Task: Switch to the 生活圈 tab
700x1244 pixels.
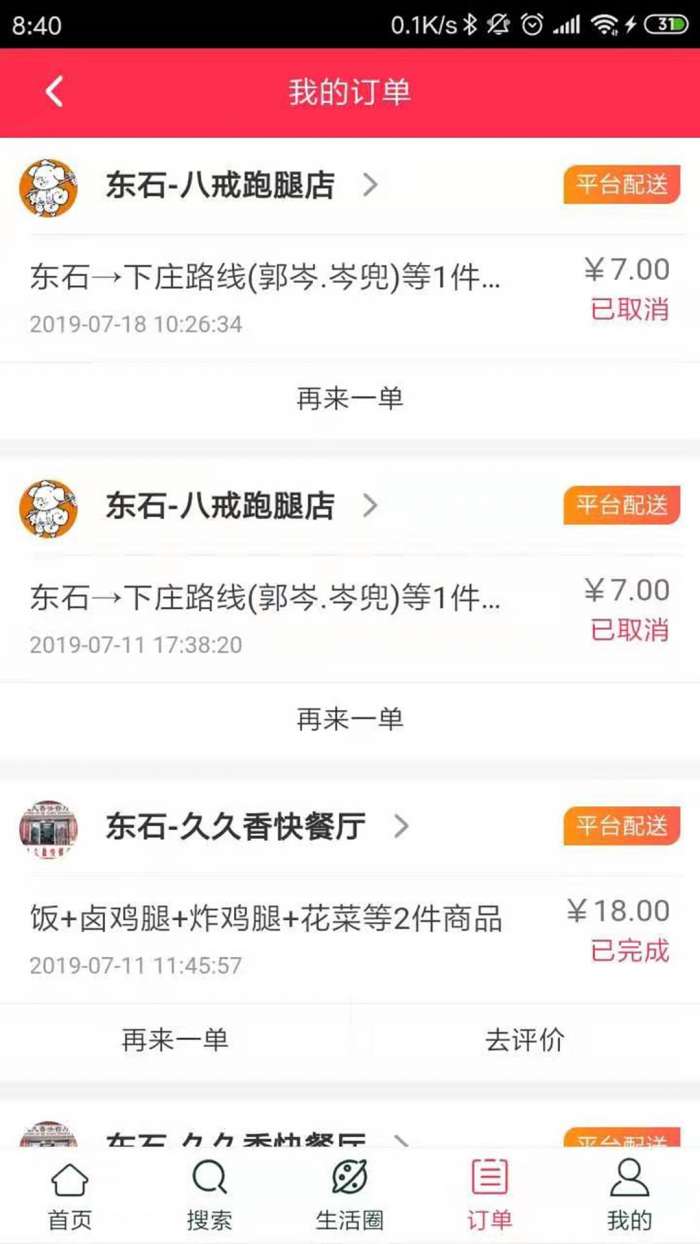Action: 349,1195
